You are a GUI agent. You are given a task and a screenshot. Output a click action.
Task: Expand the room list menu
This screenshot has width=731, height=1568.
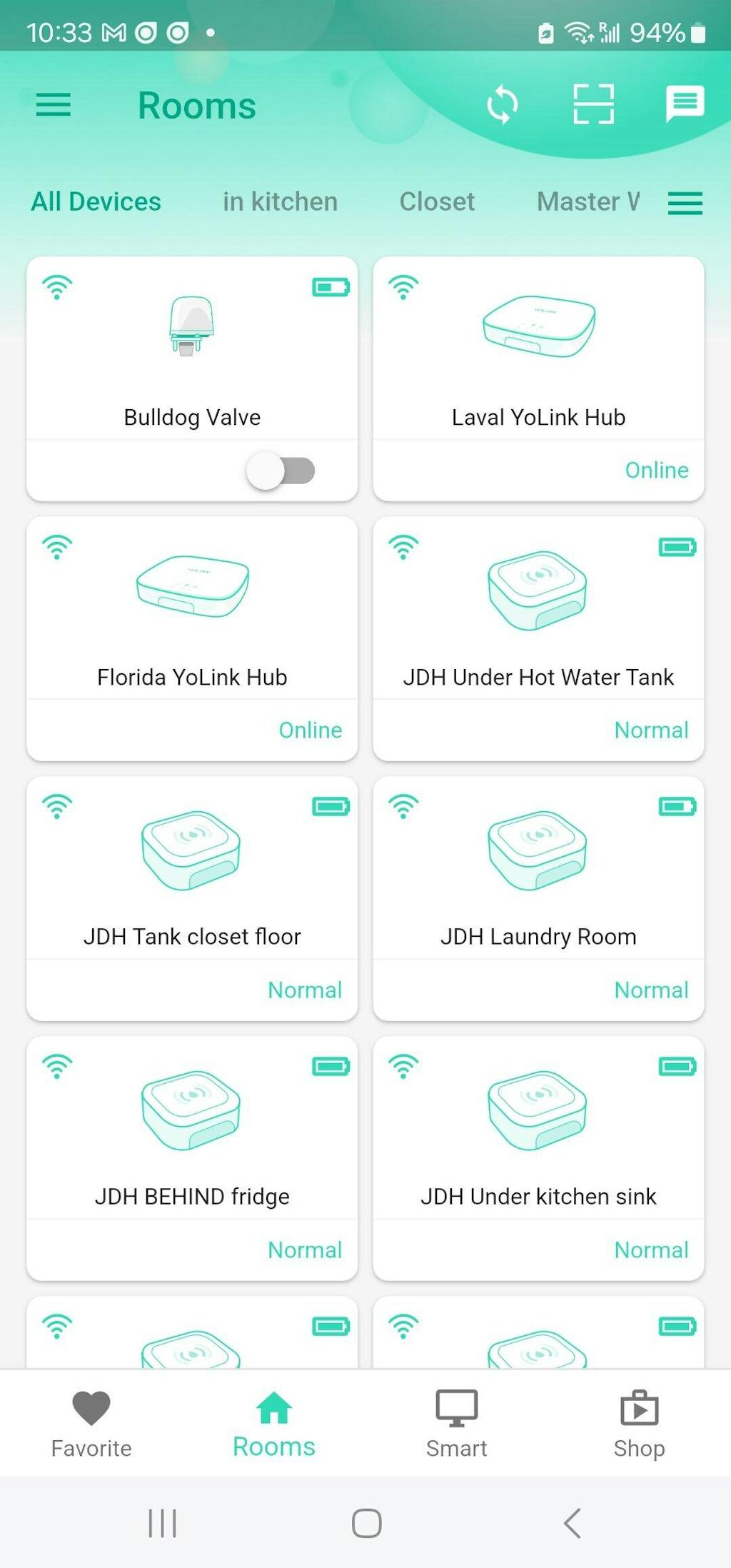tap(685, 203)
